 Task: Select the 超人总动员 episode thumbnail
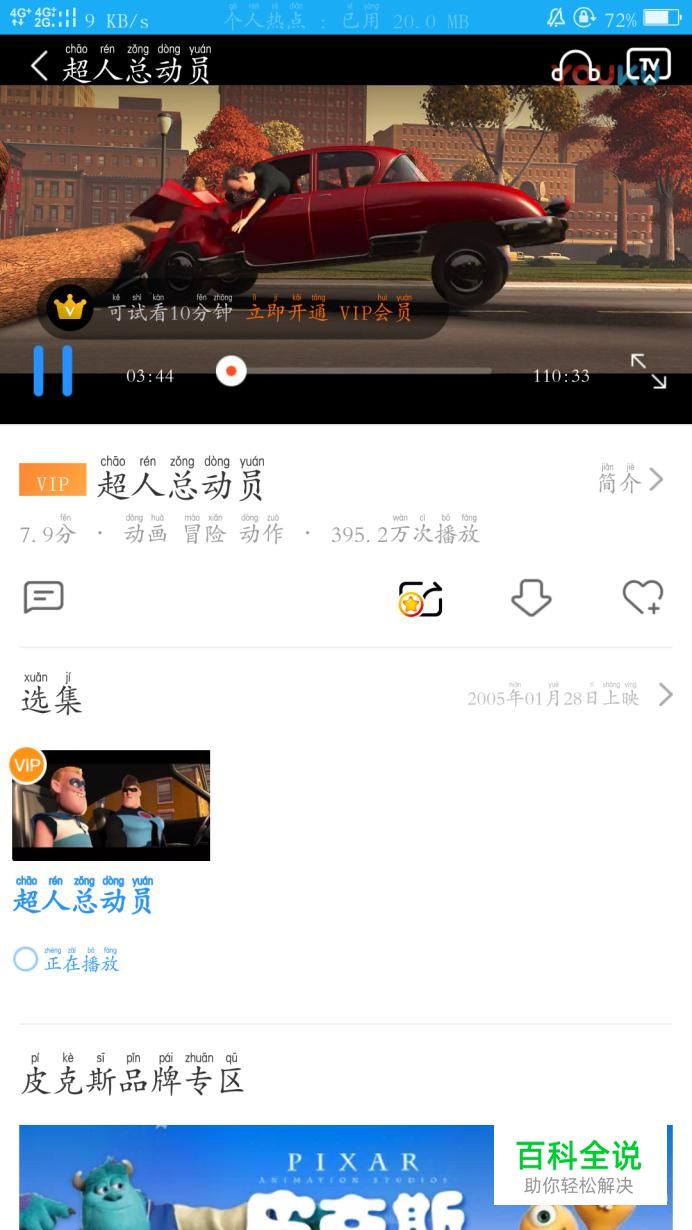pos(111,806)
